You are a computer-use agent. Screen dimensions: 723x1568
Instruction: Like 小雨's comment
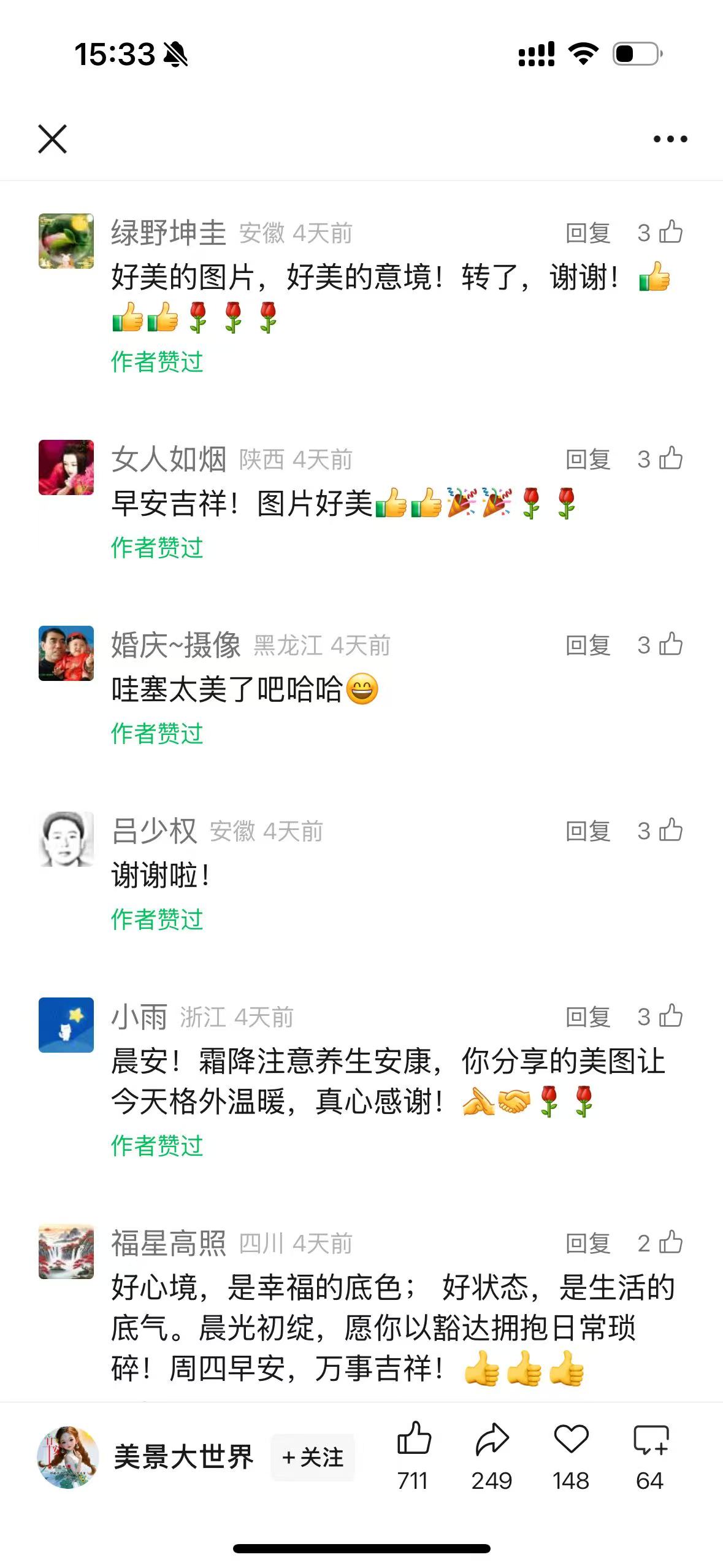pos(671,1017)
